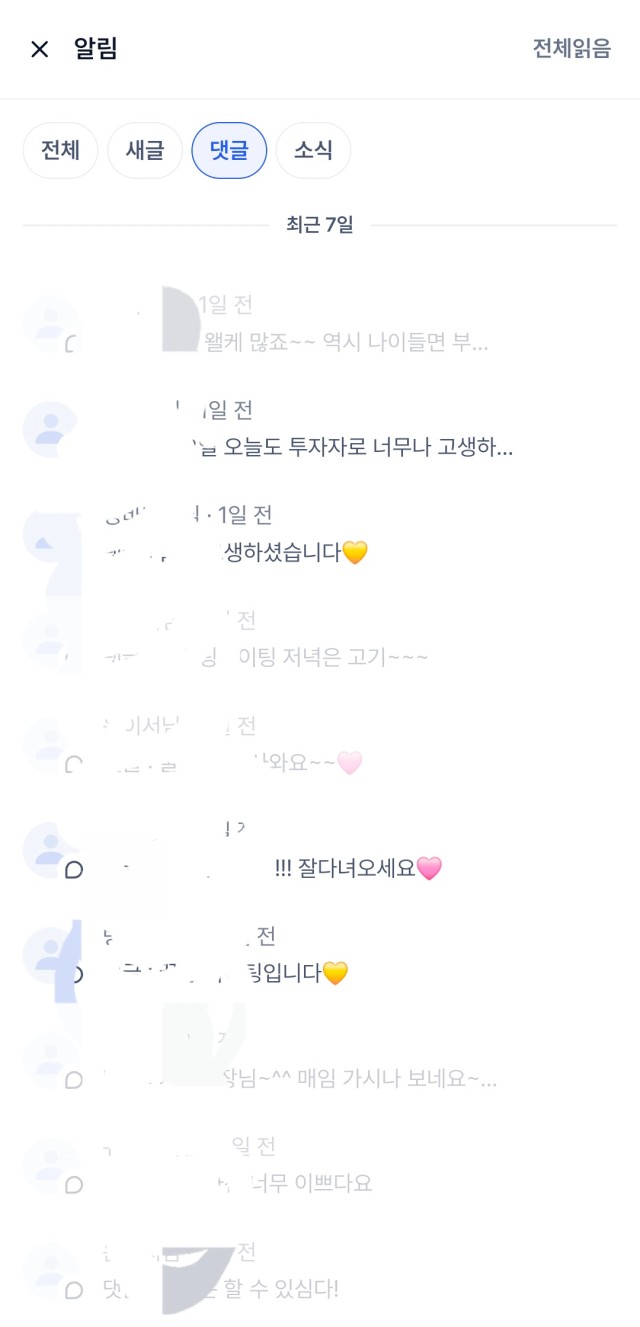Mark all as read with 전체읽음
Image resolution: width=640 pixels, height=1327 pixels.
pyautogui.click(x=572, y=49)
